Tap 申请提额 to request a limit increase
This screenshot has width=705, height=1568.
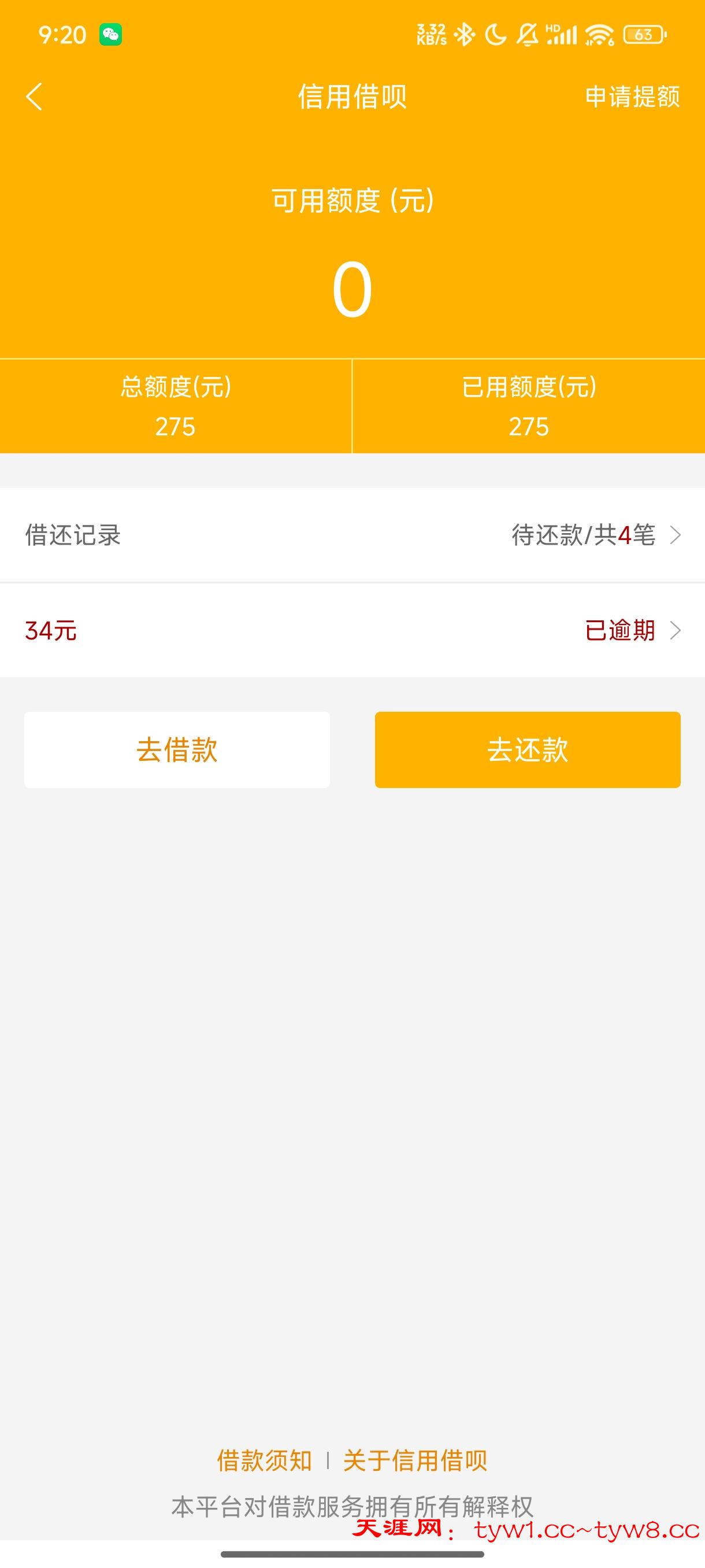click(632, 97)
